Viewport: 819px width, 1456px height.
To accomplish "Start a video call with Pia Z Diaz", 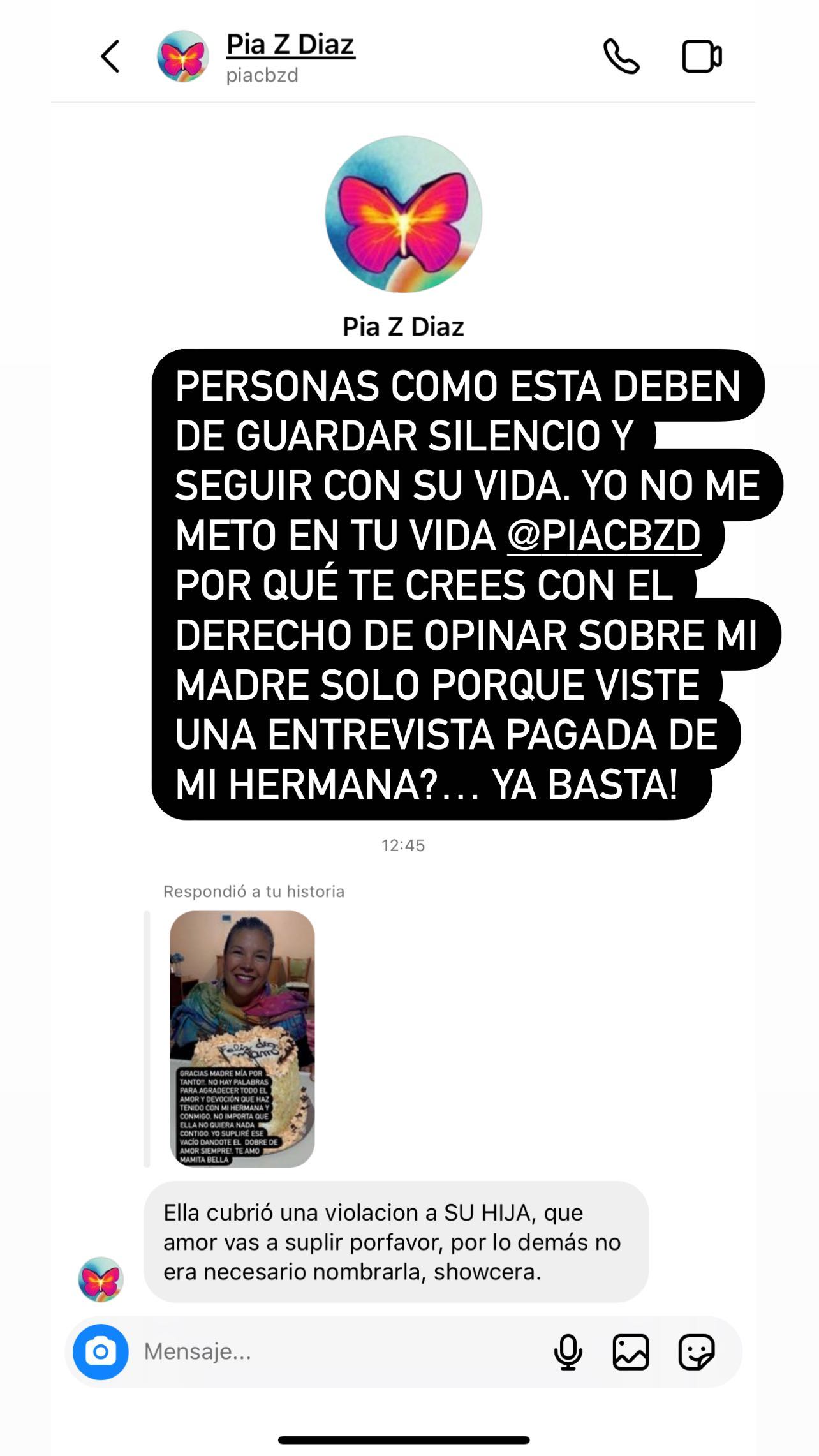I will (x=701, y=57).
